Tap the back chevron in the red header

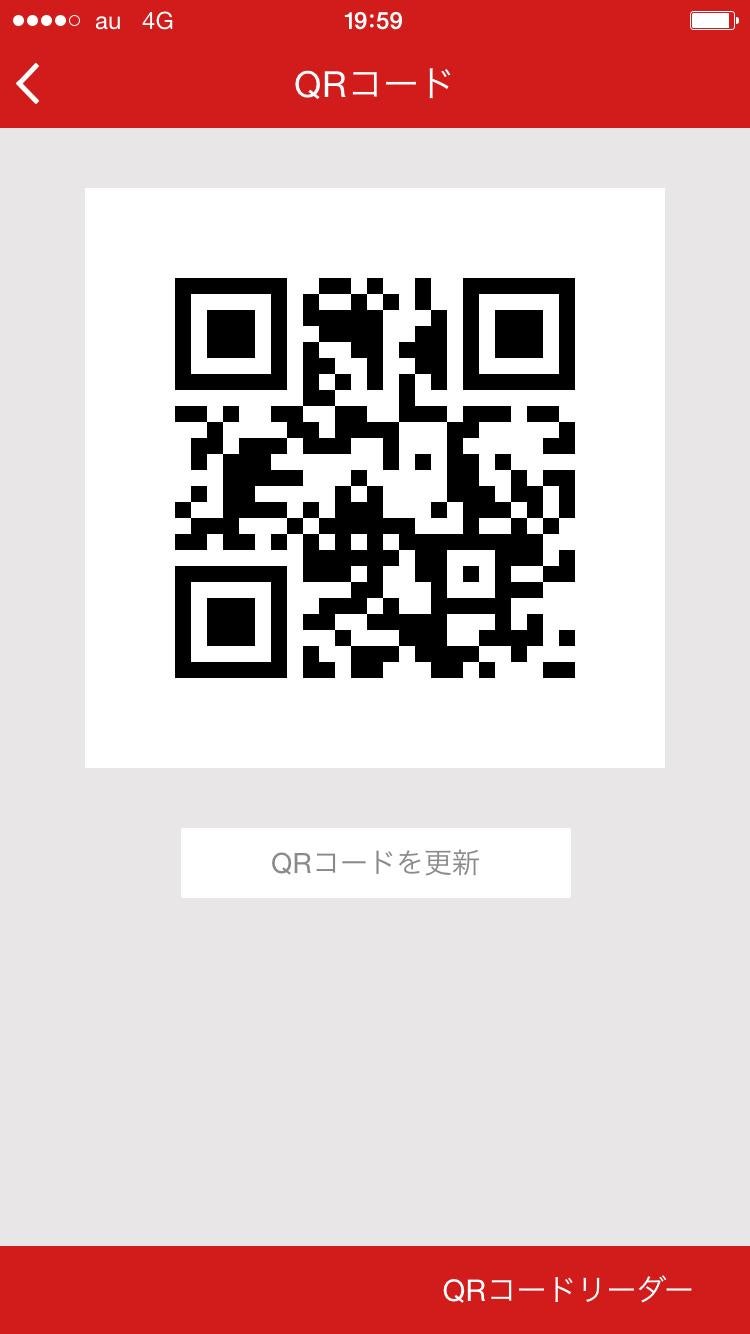(x=27, y=84)
